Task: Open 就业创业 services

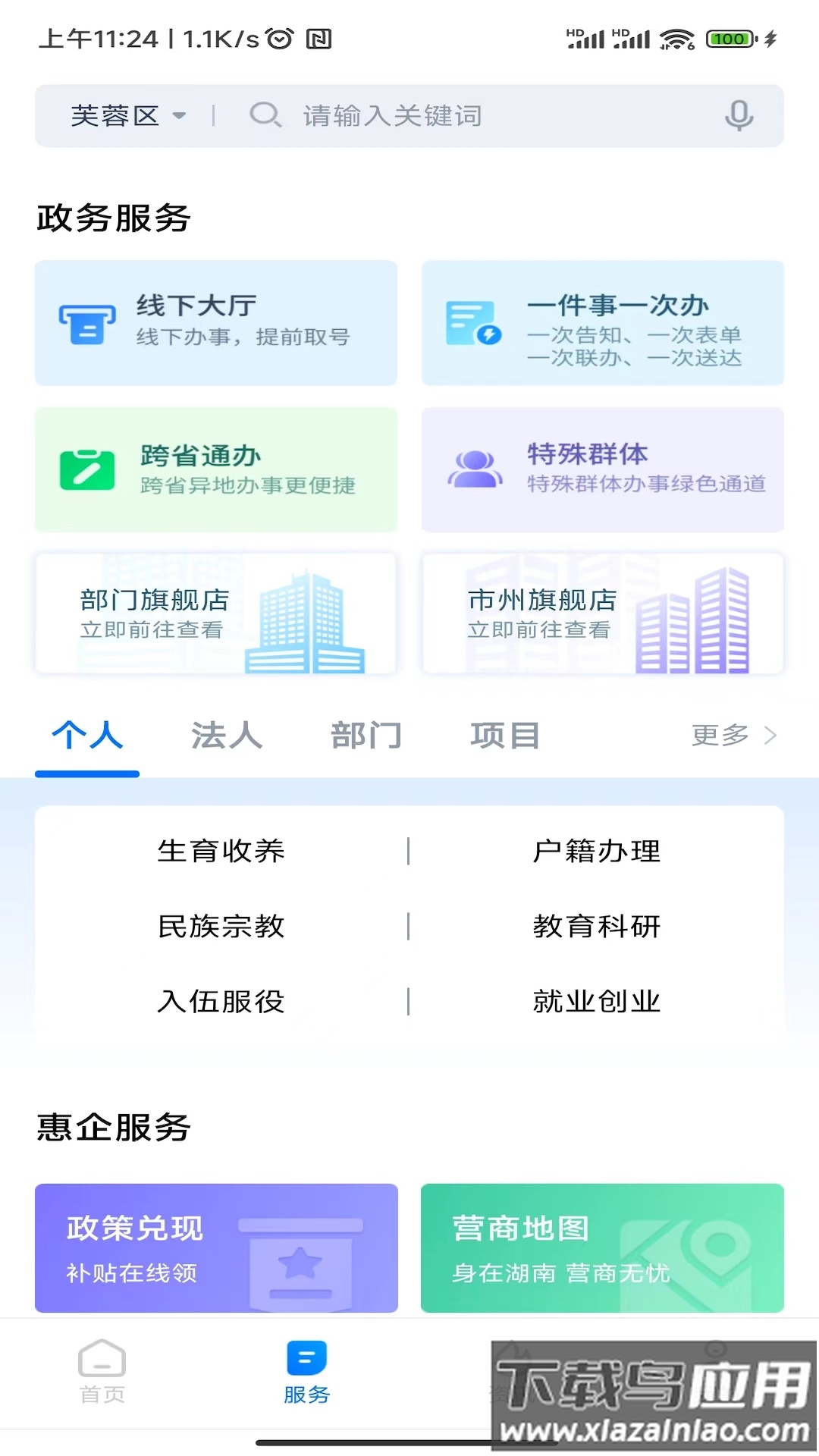Action: (x=596, y=1001)
